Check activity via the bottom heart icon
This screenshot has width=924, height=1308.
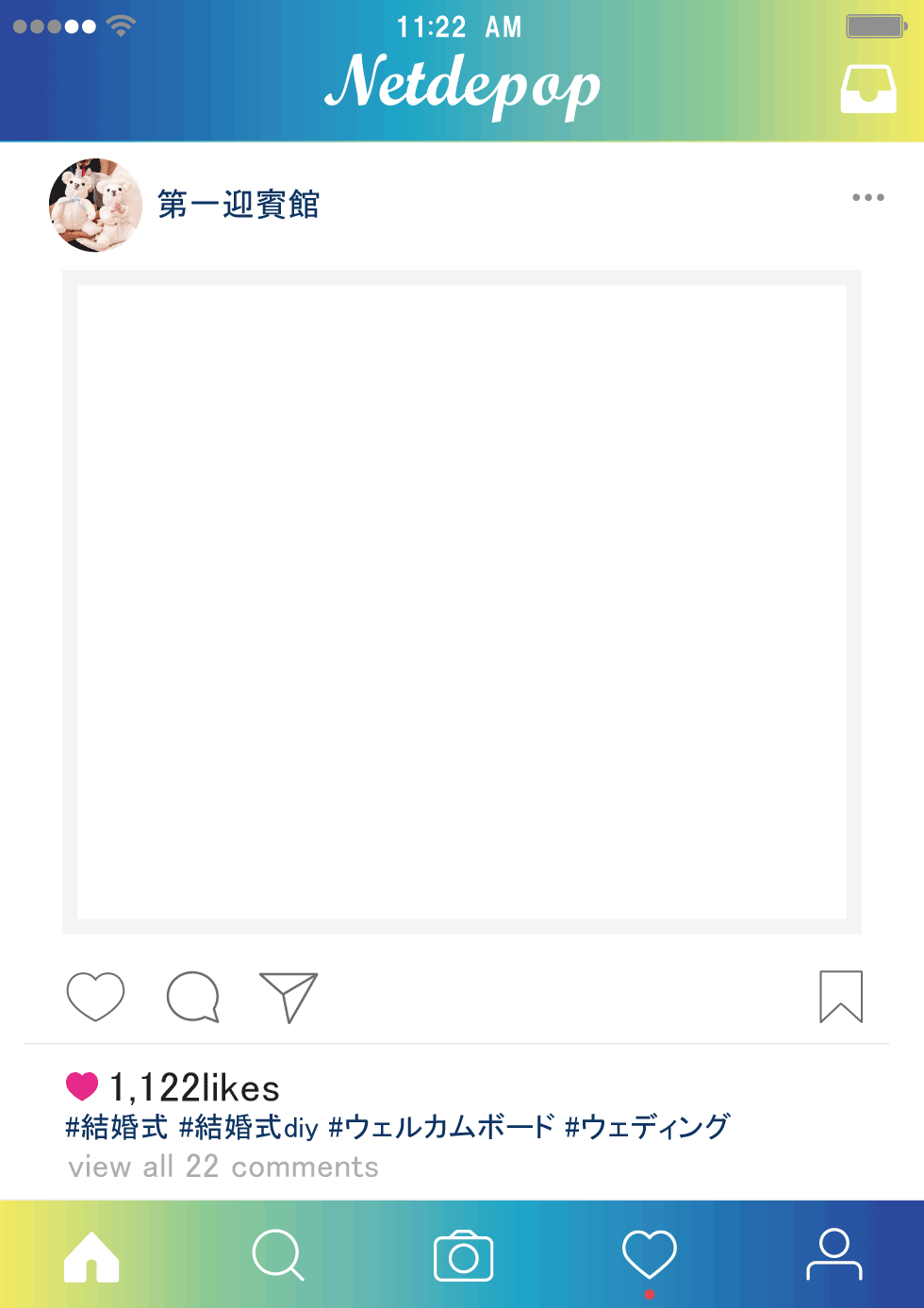647,1255
